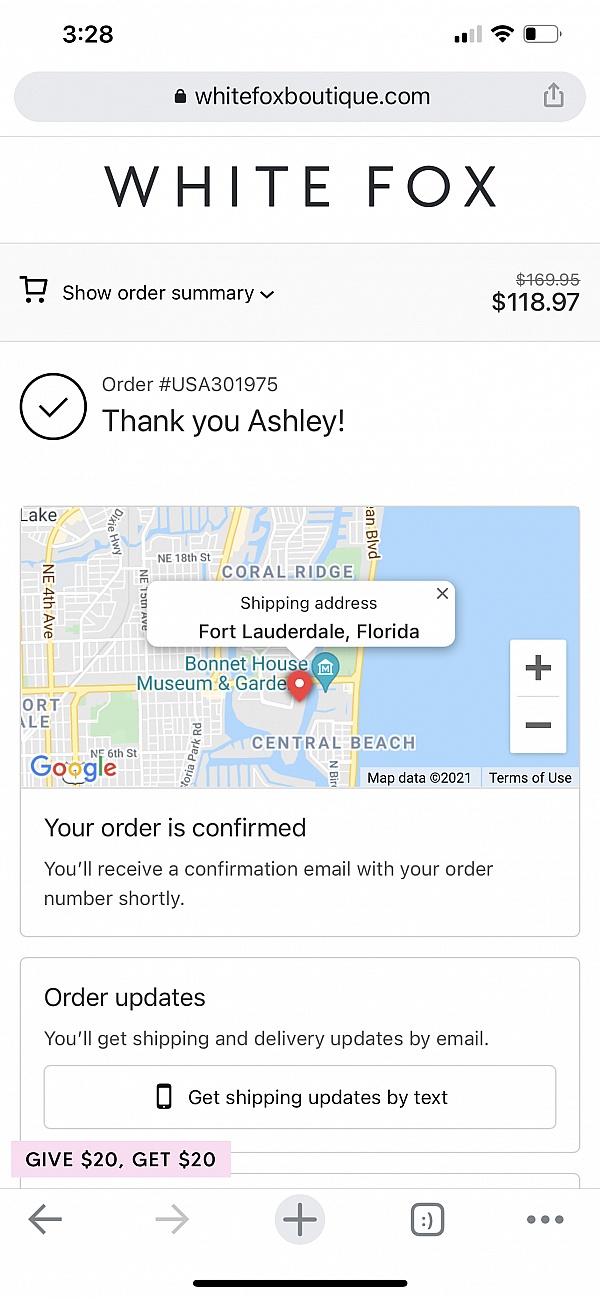Image resolution: width=600 pixels, height=1298 pixels.
Task: Get shipping updates by text
Action: [x=300, y=1097]
